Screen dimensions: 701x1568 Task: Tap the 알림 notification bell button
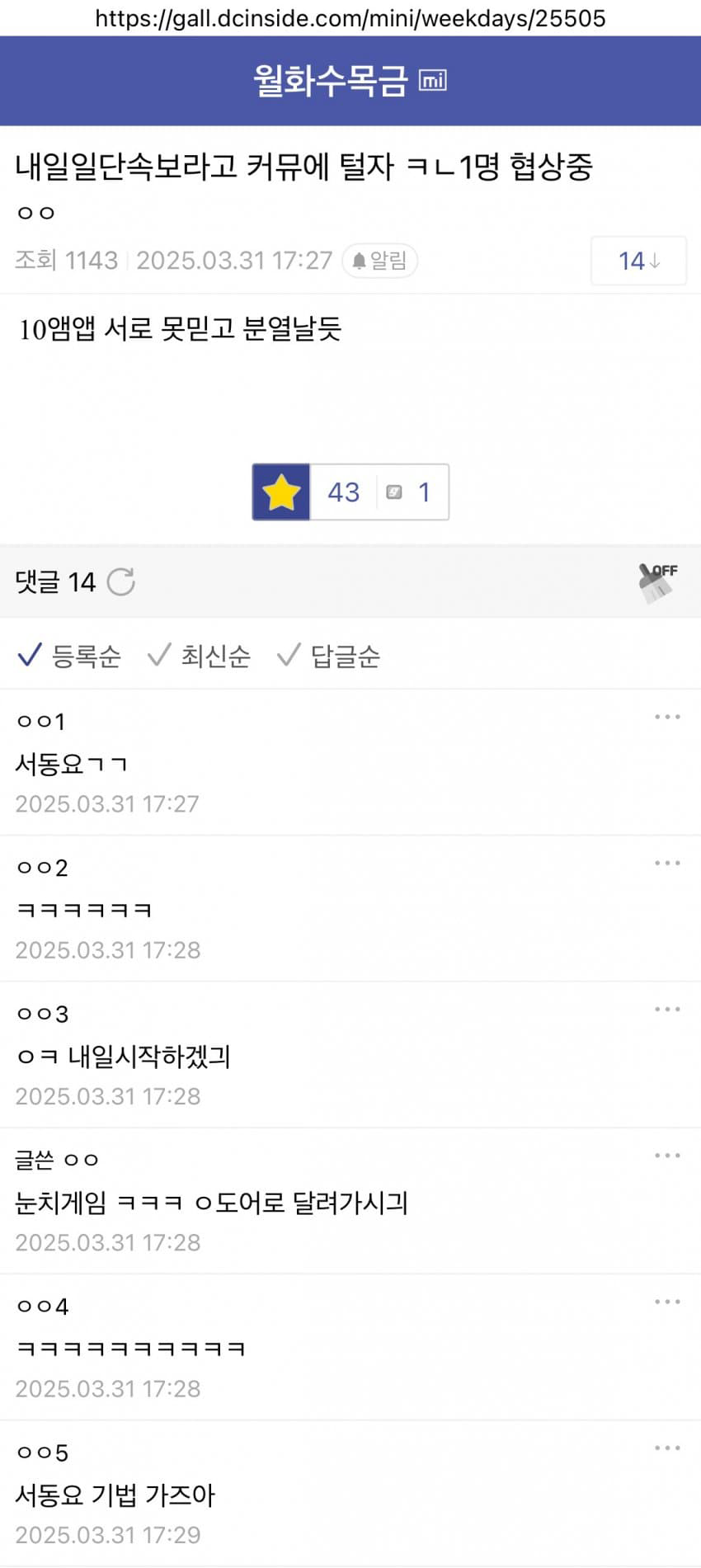[380, 261]
